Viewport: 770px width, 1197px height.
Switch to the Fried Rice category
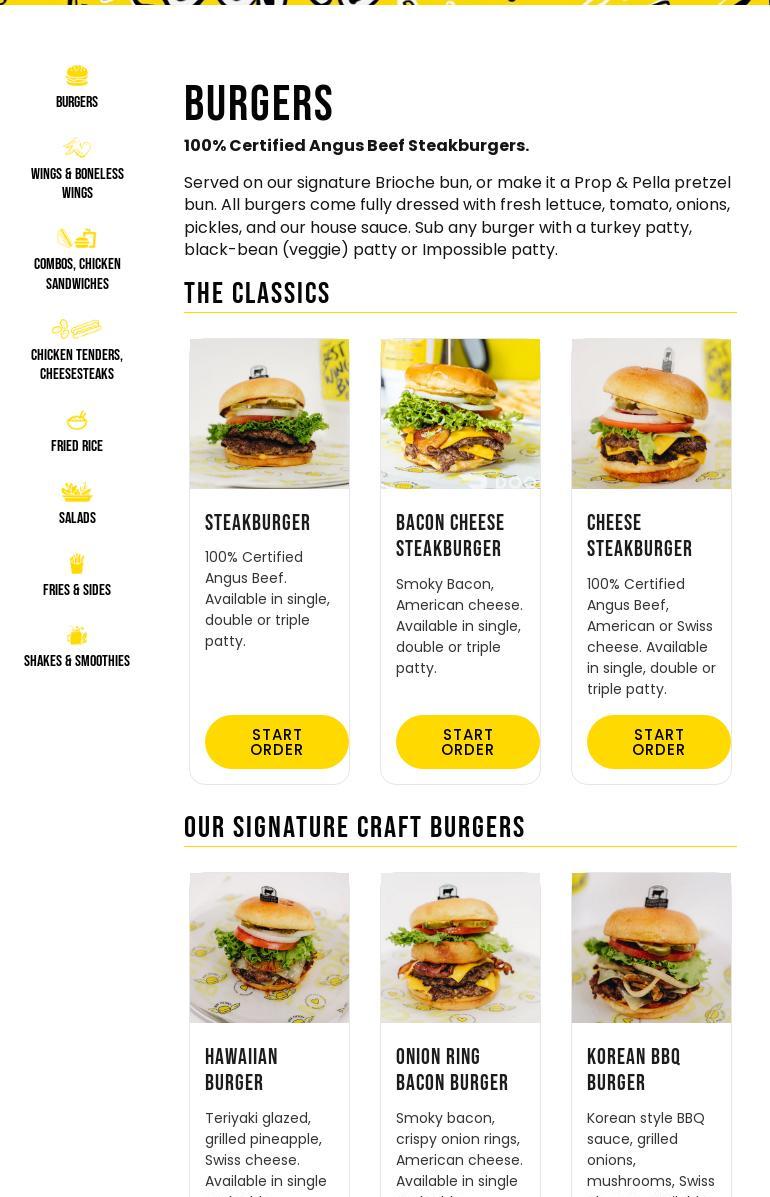(77, 432)
